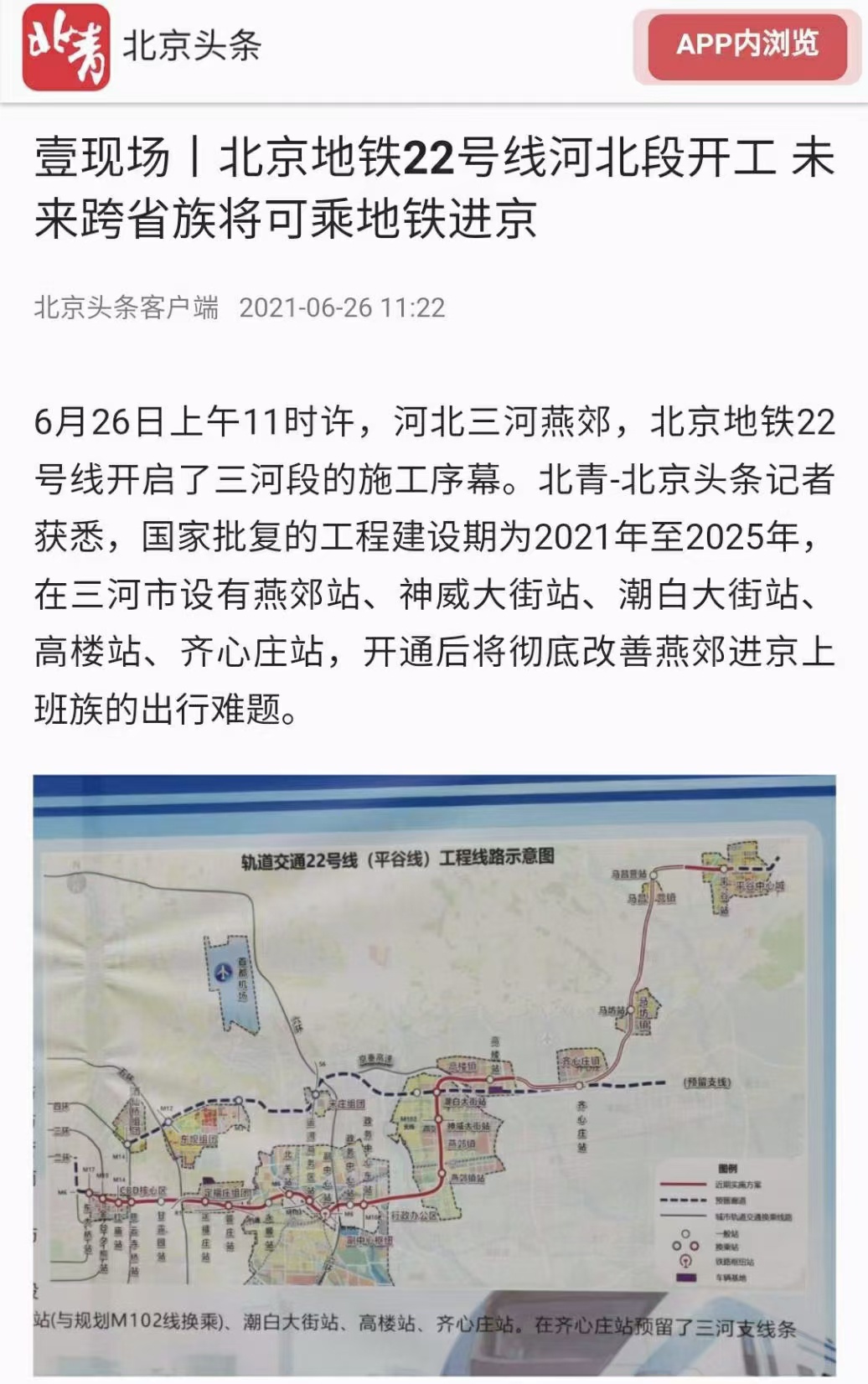Tap the APP内浏览 button
The width and height of the screenshot is (868, 1384).
pos(747,46)
